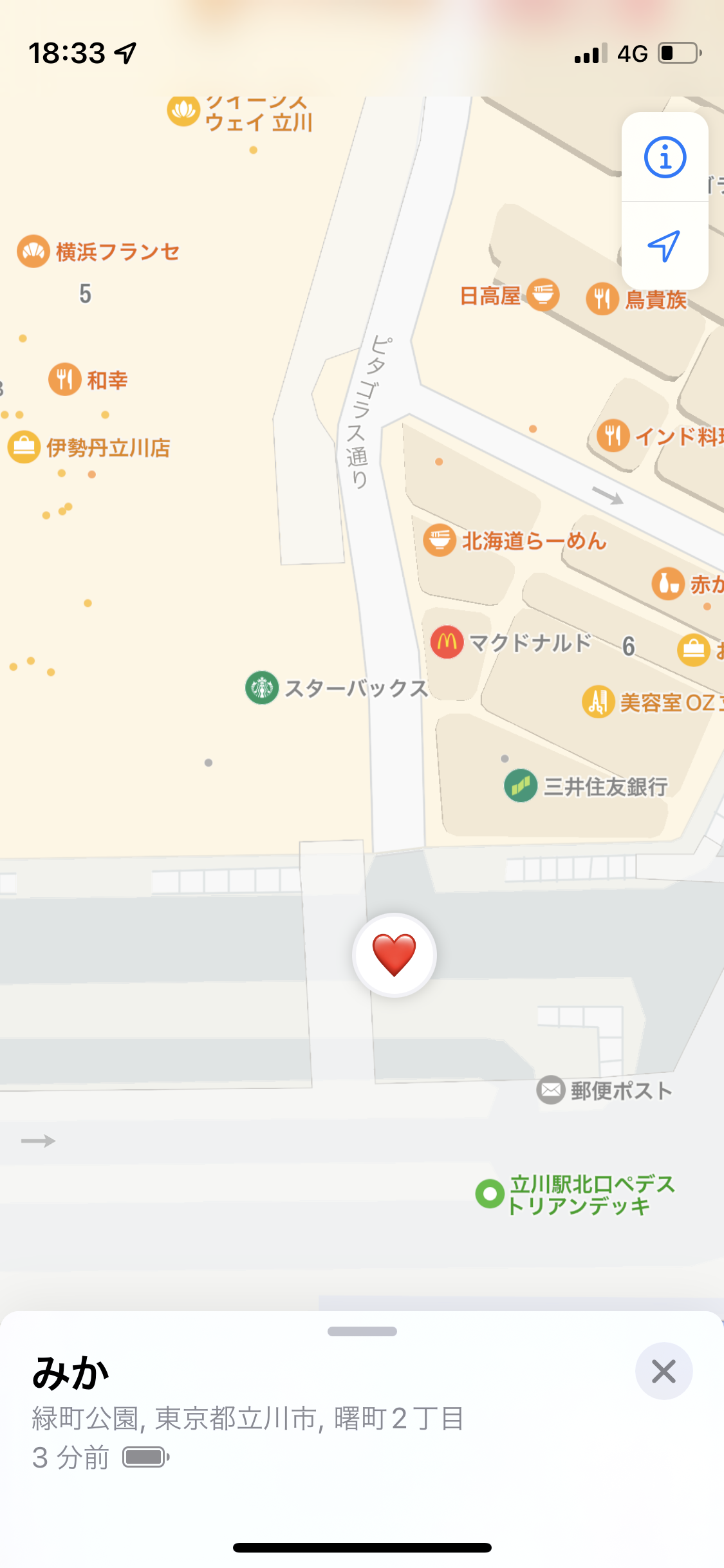Open the 立川駅北口ペデストリアンデッキ marker
724x1568 pixels.
(490, 1193)
